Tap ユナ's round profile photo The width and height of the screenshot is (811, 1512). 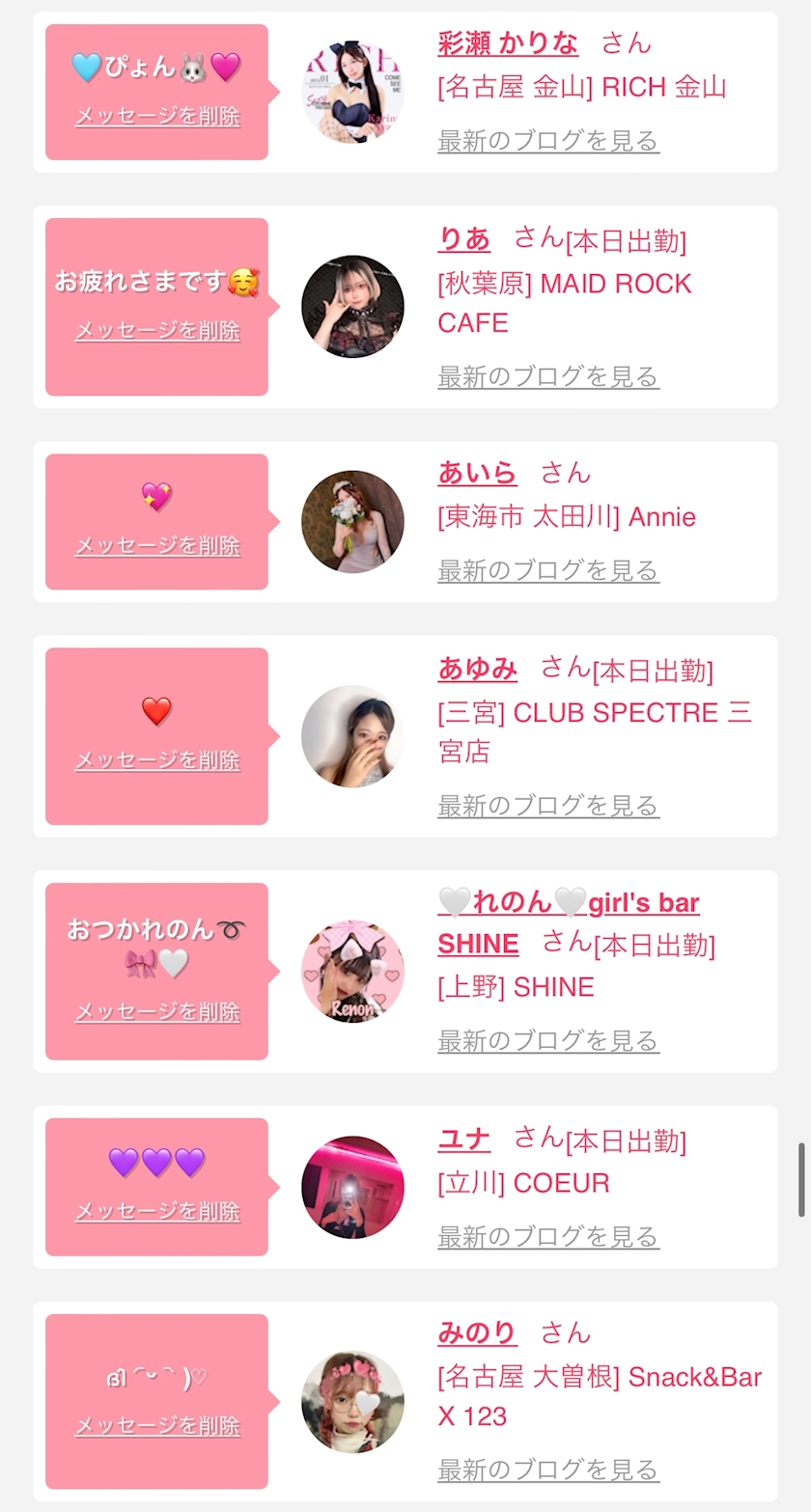(352, 1187)
